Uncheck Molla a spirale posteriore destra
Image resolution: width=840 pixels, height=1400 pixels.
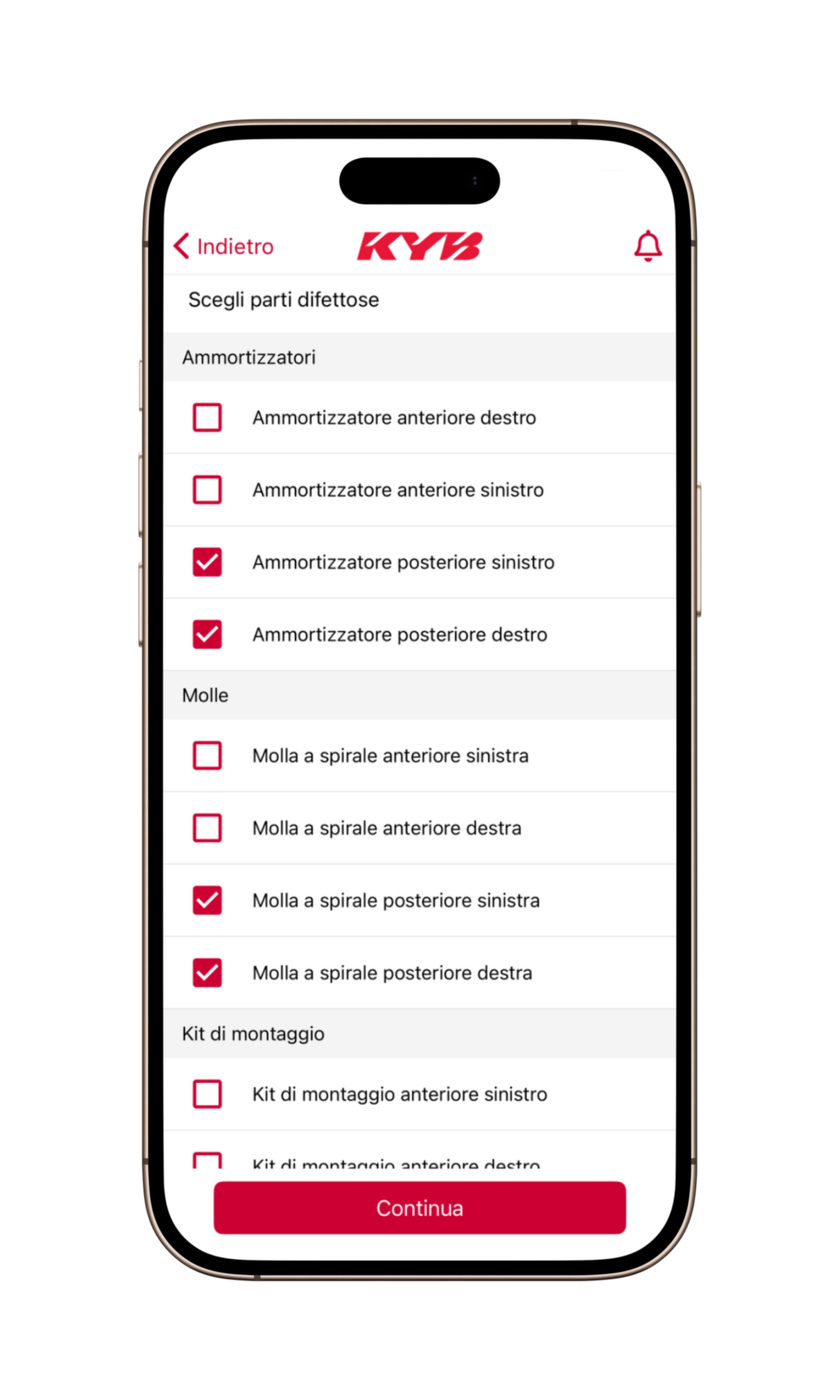[207, 973]
